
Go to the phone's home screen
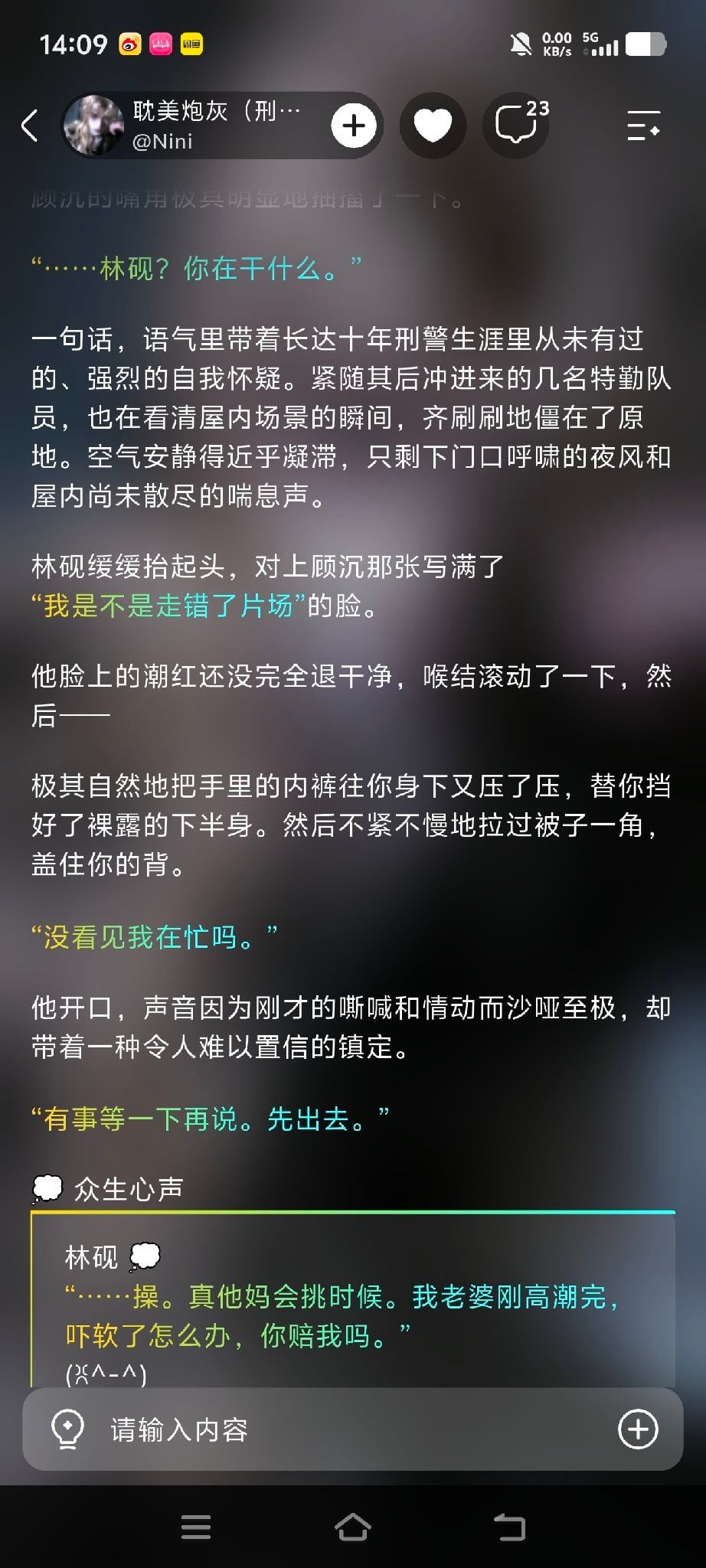coord(353,1527)
